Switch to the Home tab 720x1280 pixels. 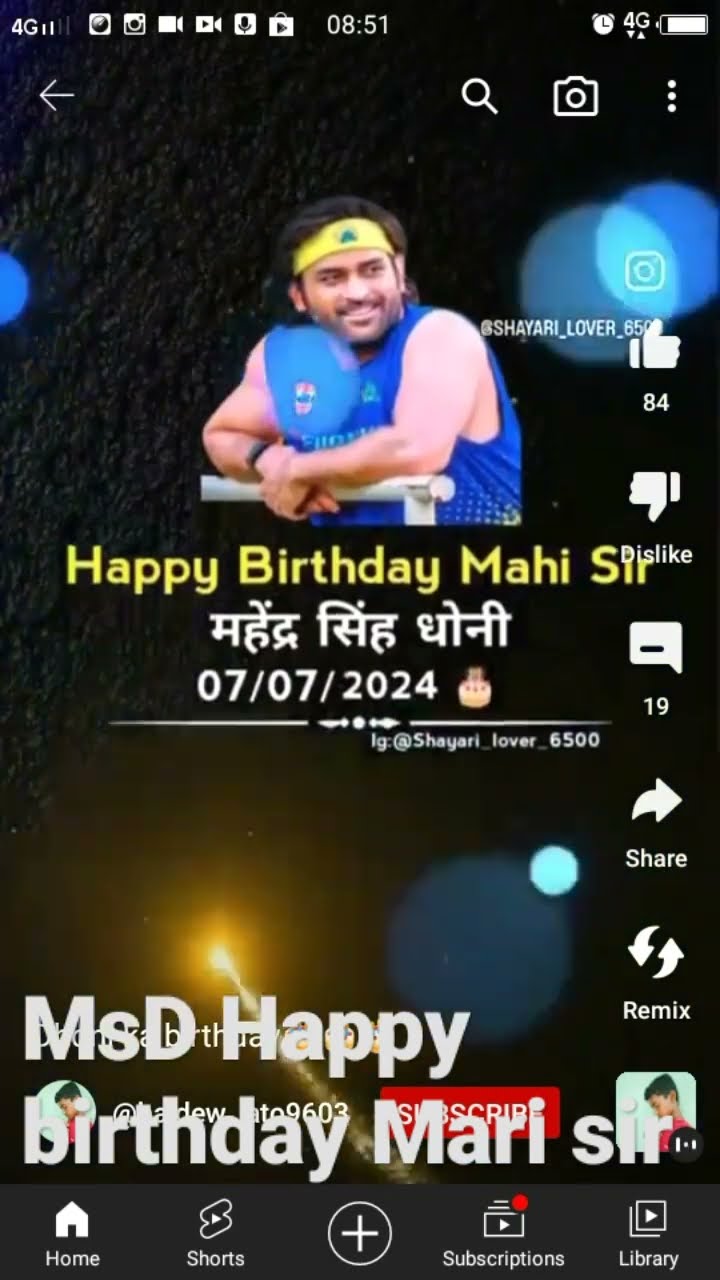pos(72,1234)
